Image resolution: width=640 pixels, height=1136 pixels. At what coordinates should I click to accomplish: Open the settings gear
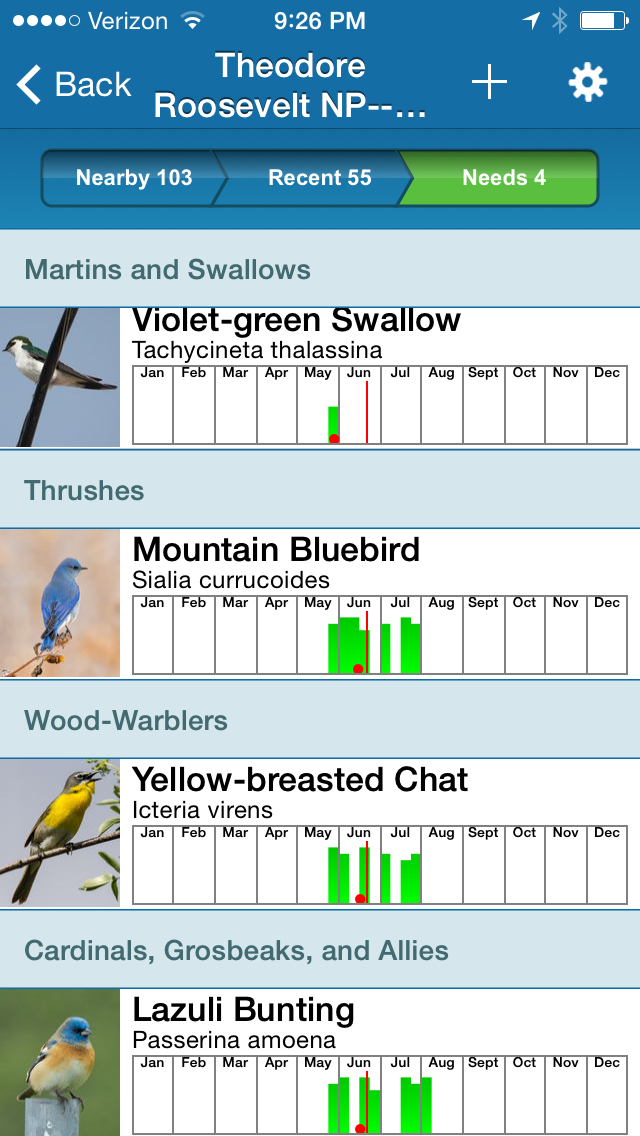(588, 83)
